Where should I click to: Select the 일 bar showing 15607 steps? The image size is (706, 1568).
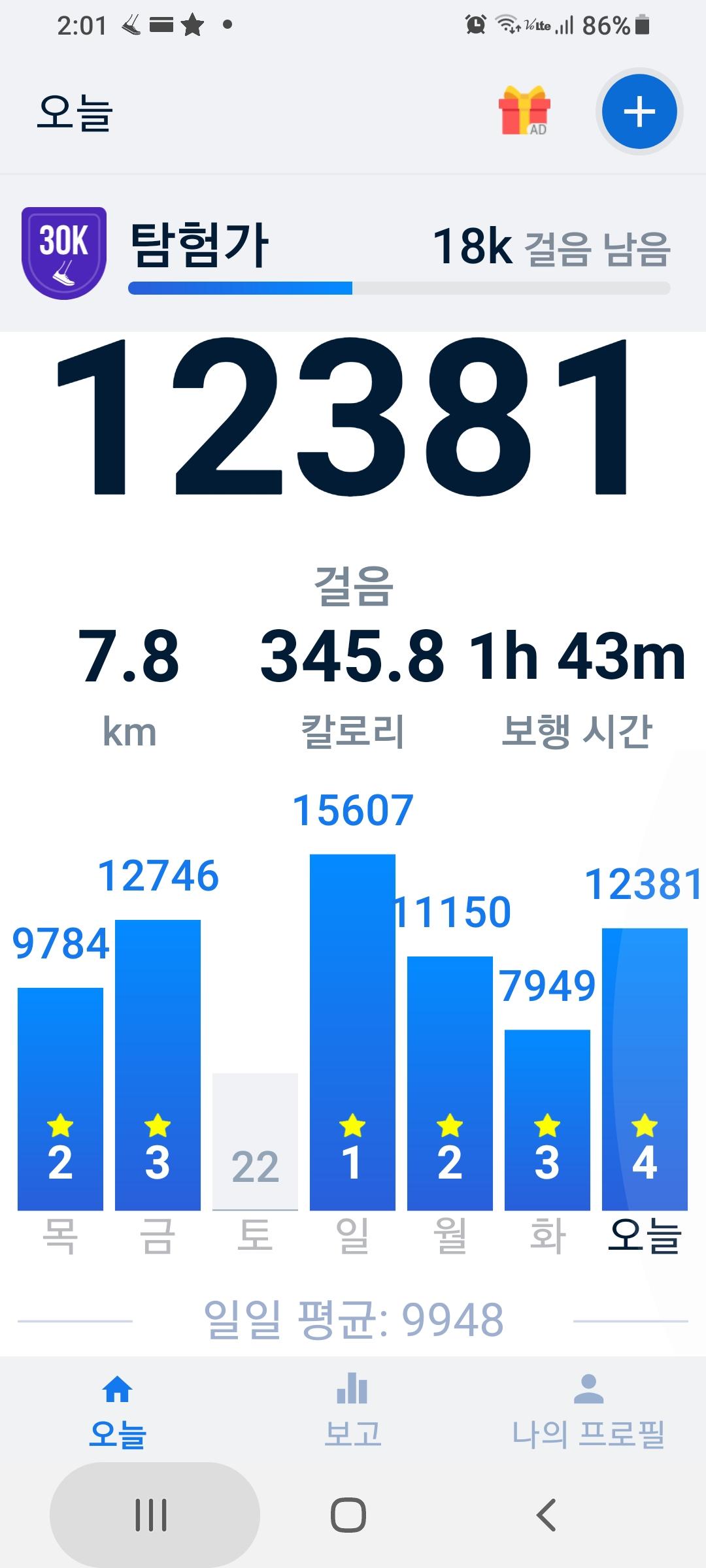click(352, 1032)
